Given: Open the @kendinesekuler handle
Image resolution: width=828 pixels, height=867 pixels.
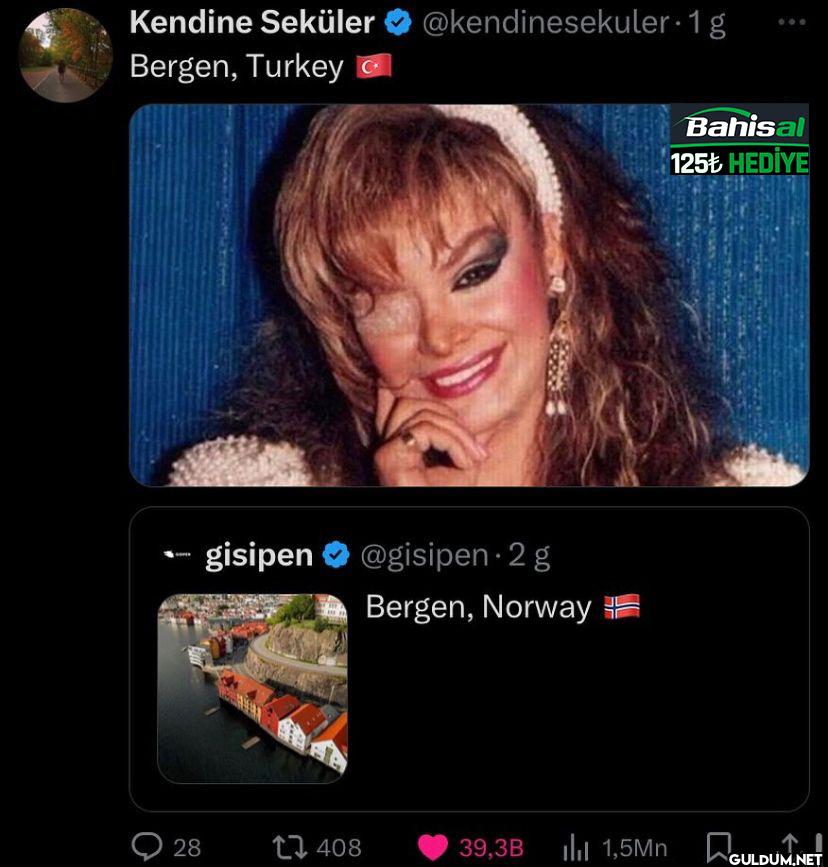Looking at the screenshot, I should click(545, 22).
